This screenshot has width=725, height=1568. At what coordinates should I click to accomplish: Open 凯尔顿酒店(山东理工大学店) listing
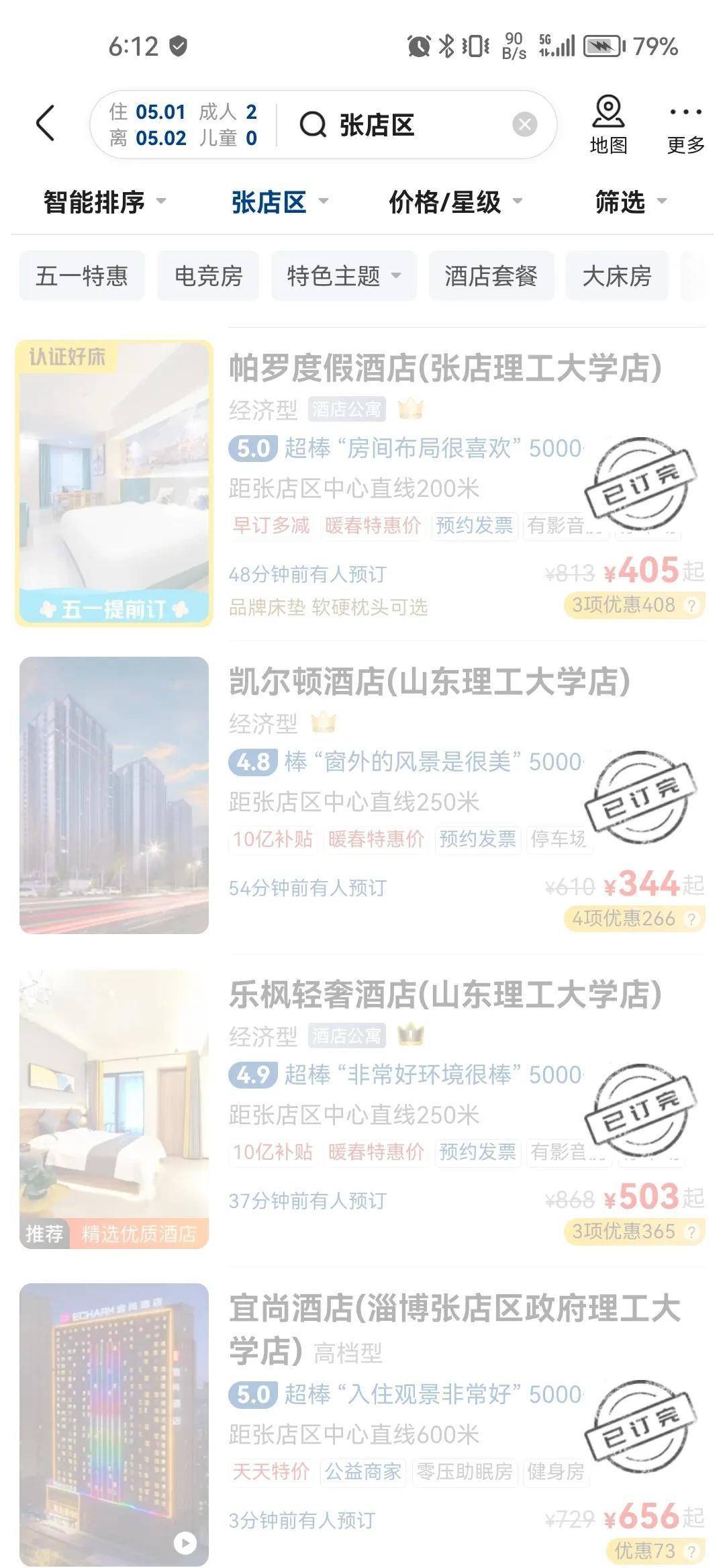tap(430, 682)
